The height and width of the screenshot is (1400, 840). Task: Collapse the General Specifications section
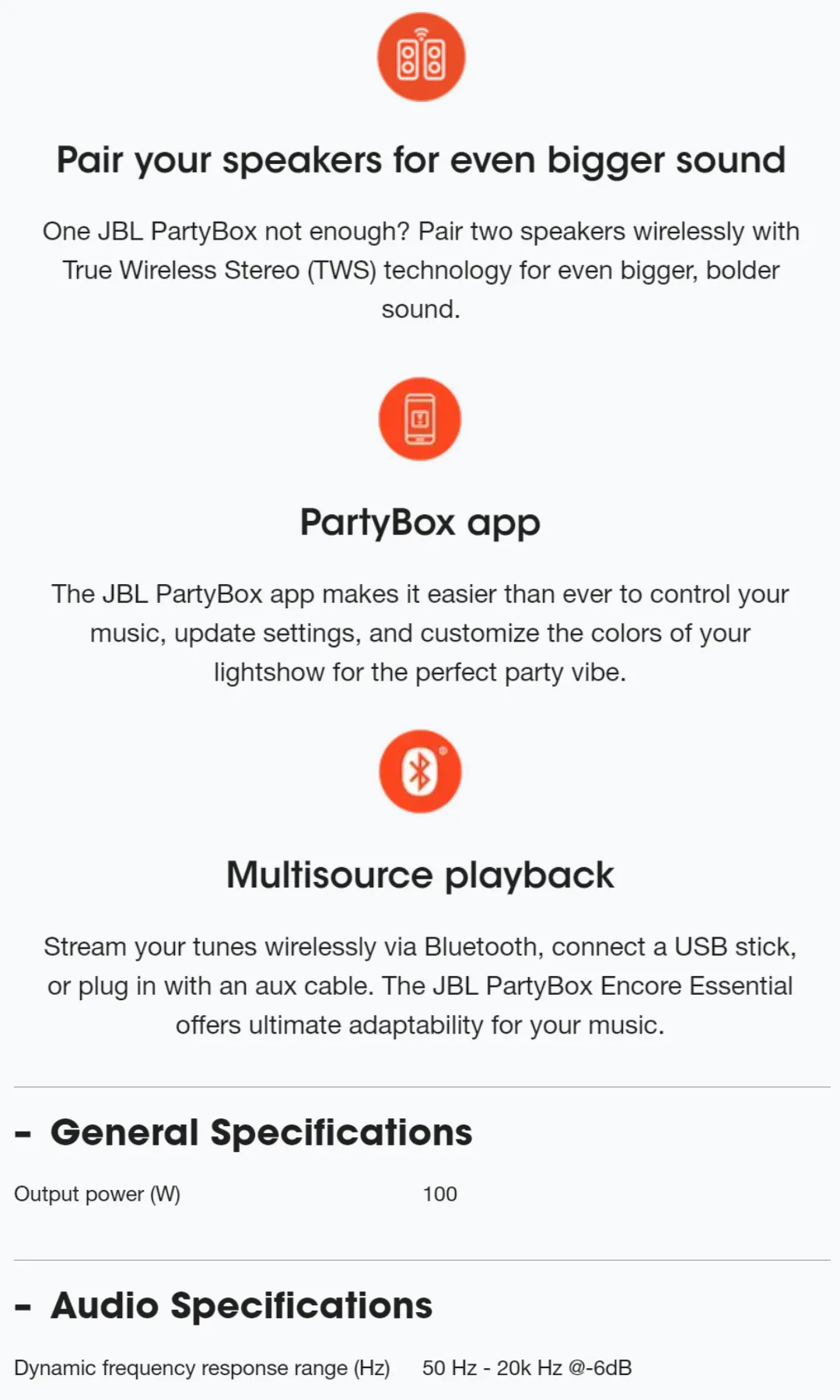(23, 1134)
